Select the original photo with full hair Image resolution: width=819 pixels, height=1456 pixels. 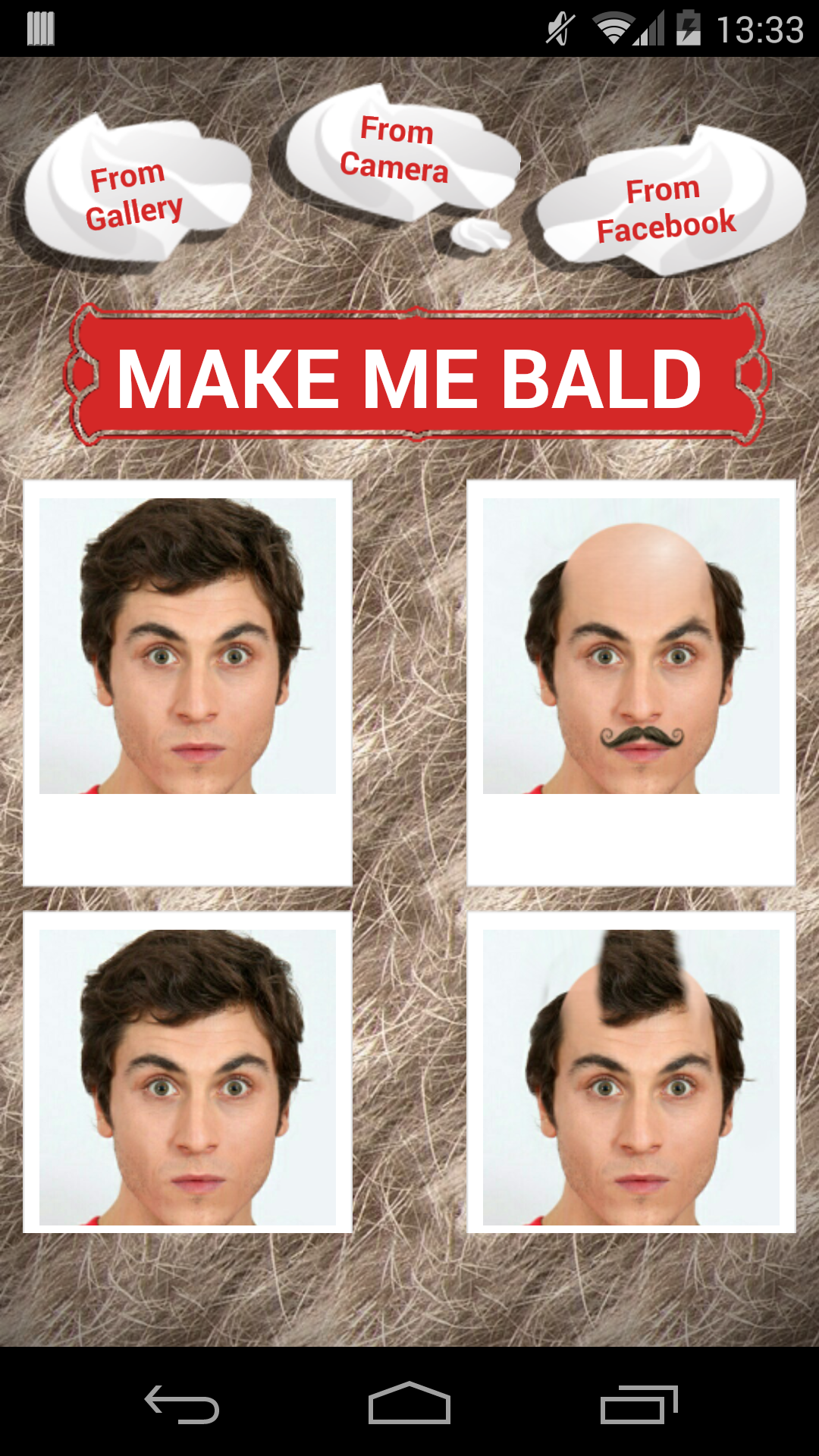coord(188,682)
